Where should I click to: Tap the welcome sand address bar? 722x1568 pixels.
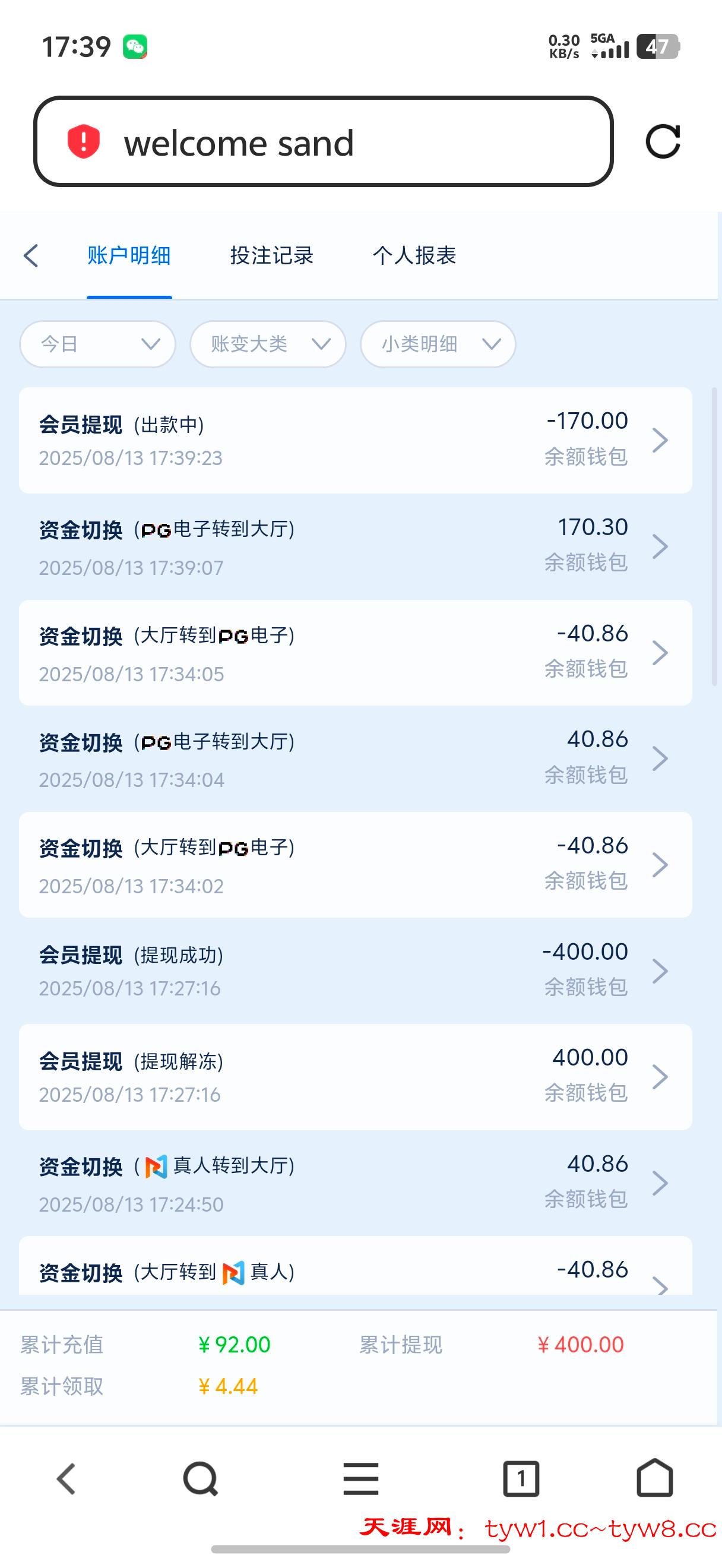click(322, 142)
